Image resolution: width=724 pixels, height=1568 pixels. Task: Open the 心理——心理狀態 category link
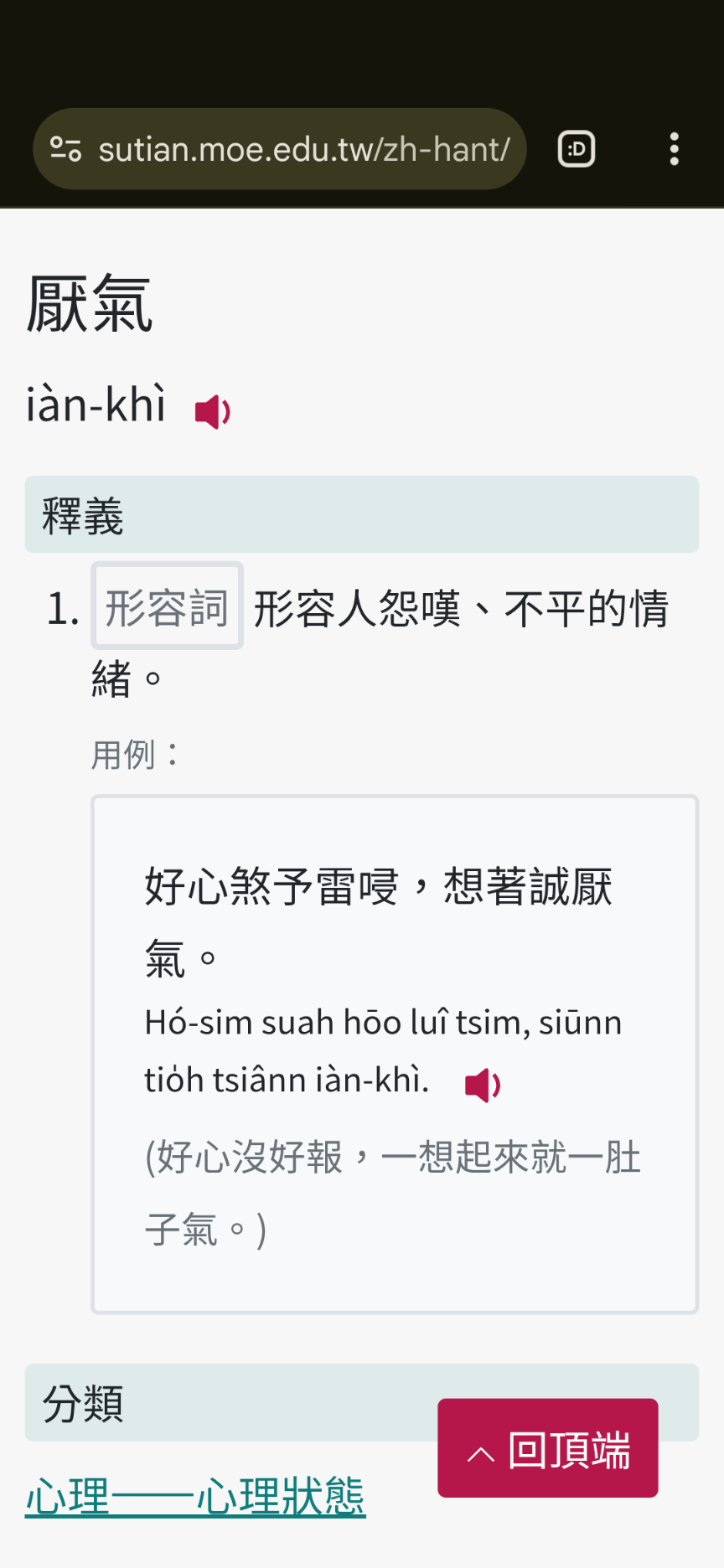195,1497
